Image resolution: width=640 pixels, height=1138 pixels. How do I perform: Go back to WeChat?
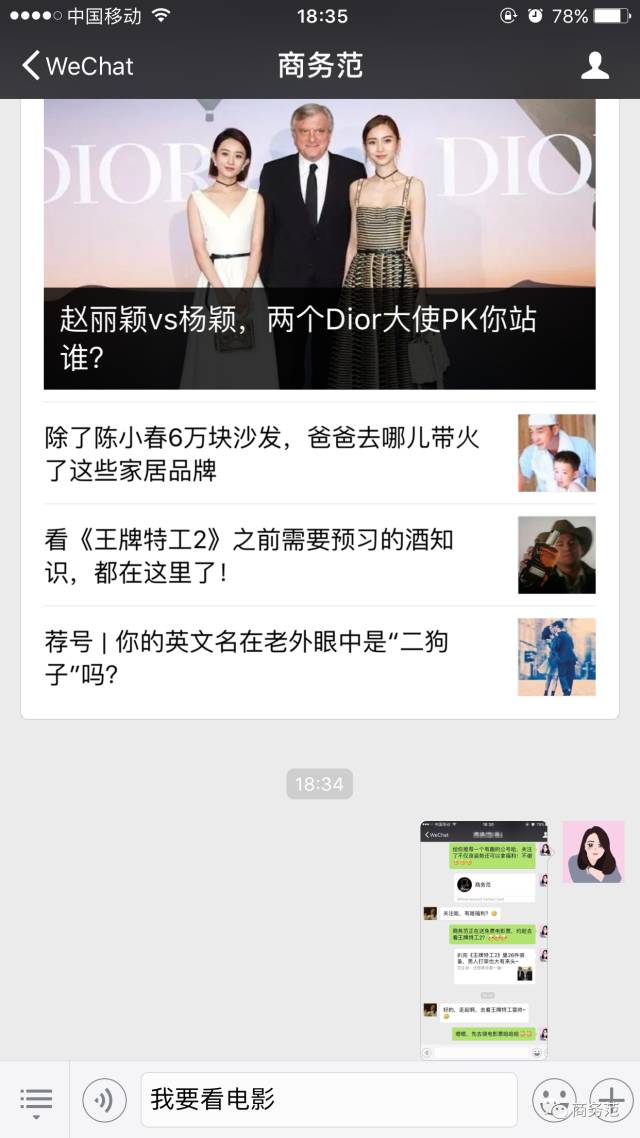tap(78, 66)
